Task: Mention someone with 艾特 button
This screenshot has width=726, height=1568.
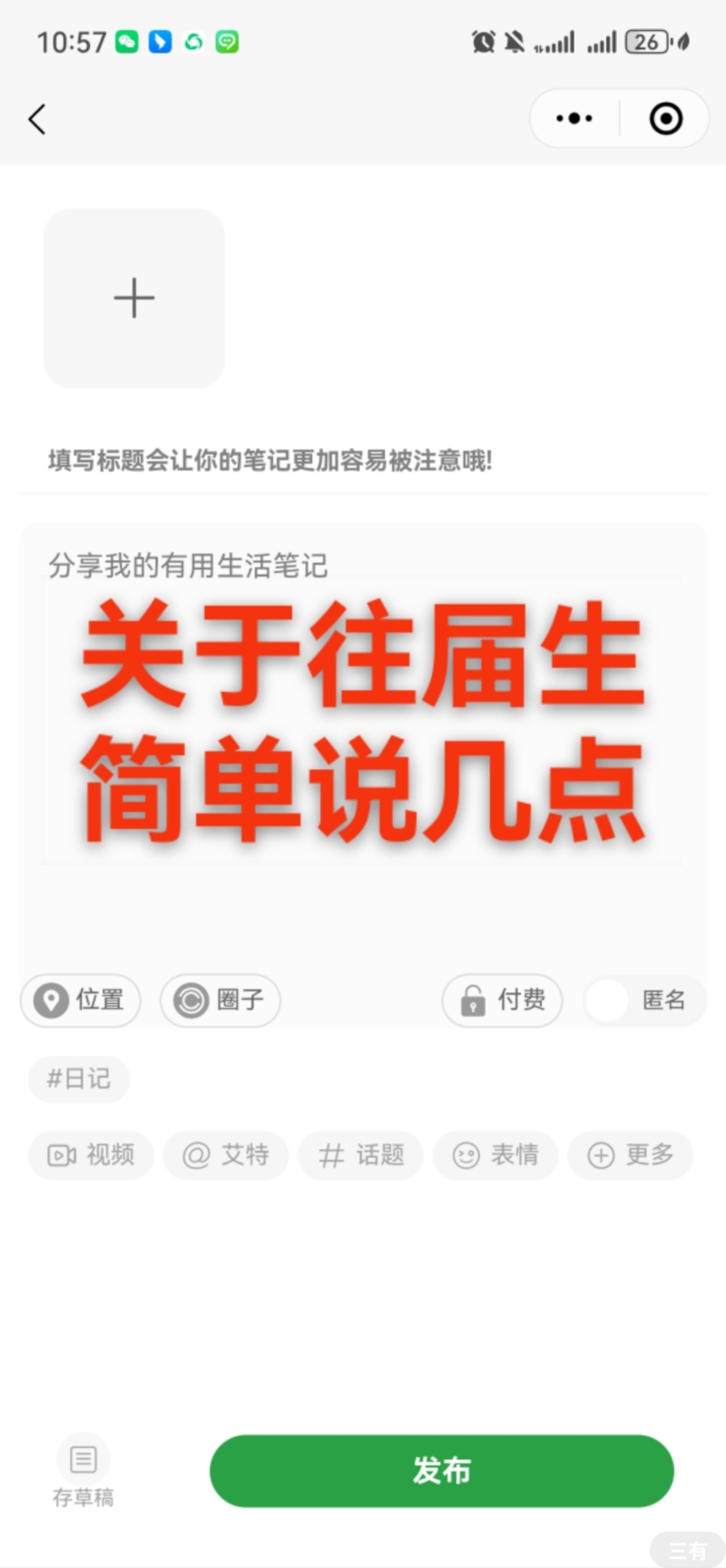Action: 226,1155
